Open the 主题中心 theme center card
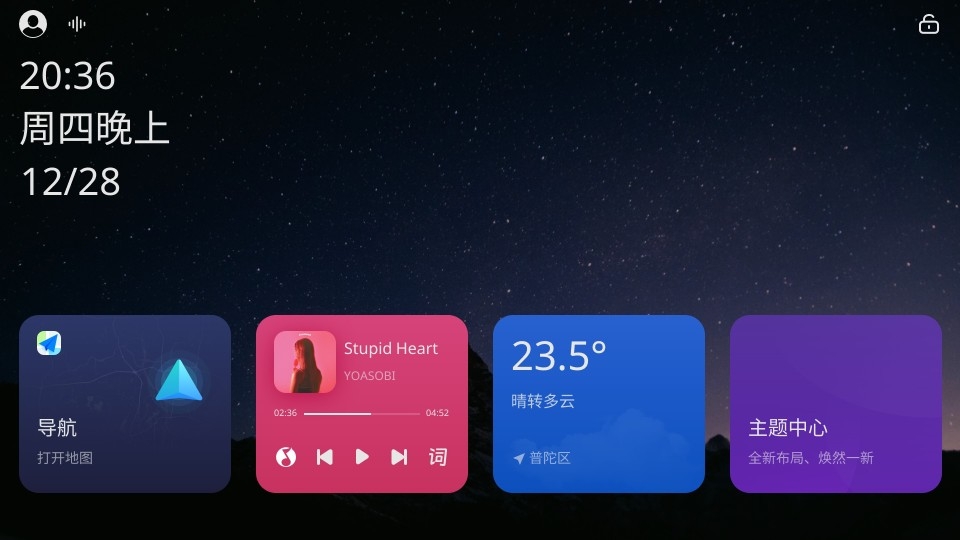The height and width of the screenshot is (540, 960). click(x=835, y=404)
